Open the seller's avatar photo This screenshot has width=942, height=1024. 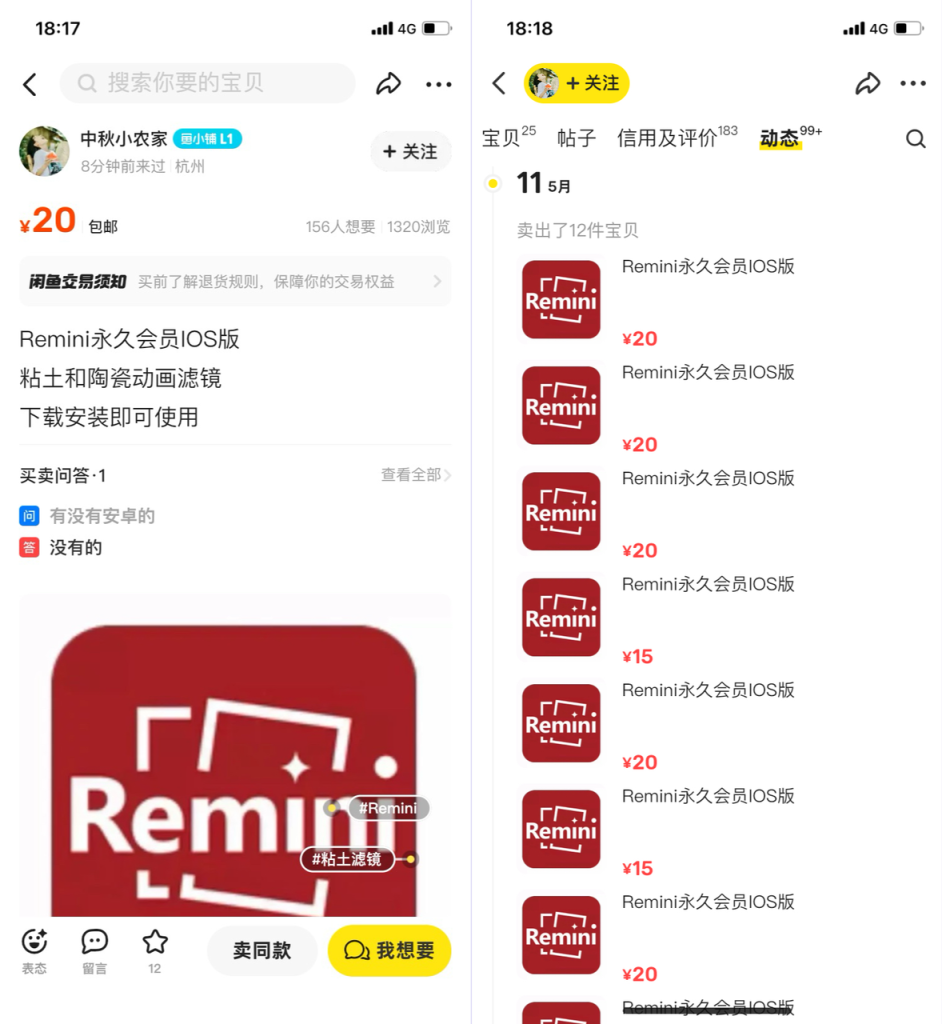43,151
